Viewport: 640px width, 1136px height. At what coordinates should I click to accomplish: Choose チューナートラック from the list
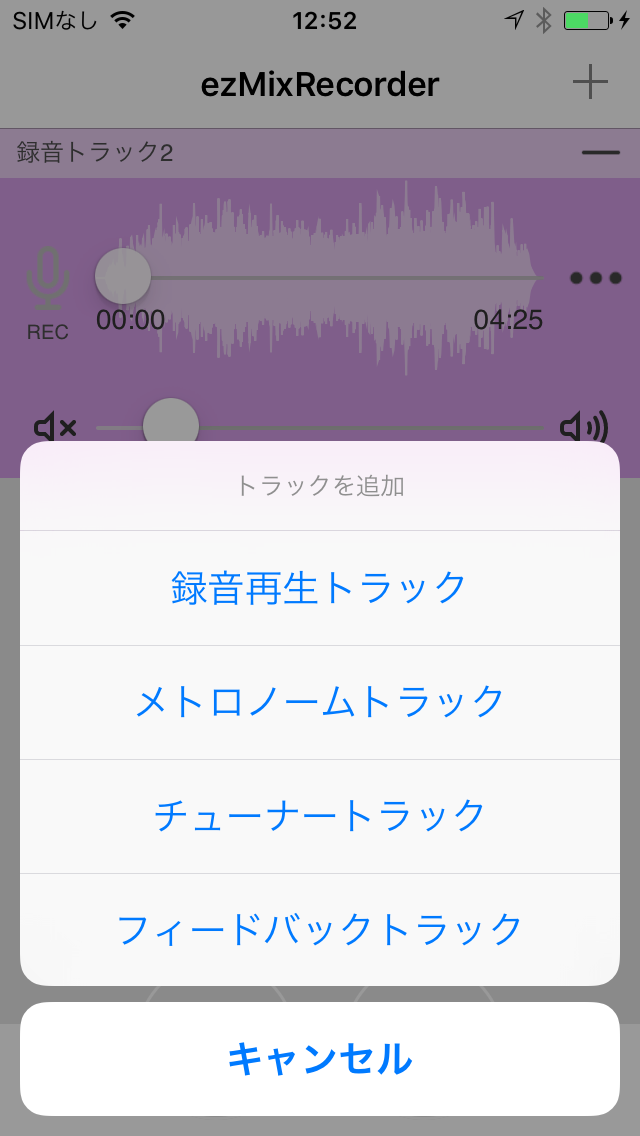[x=320, y=816]
